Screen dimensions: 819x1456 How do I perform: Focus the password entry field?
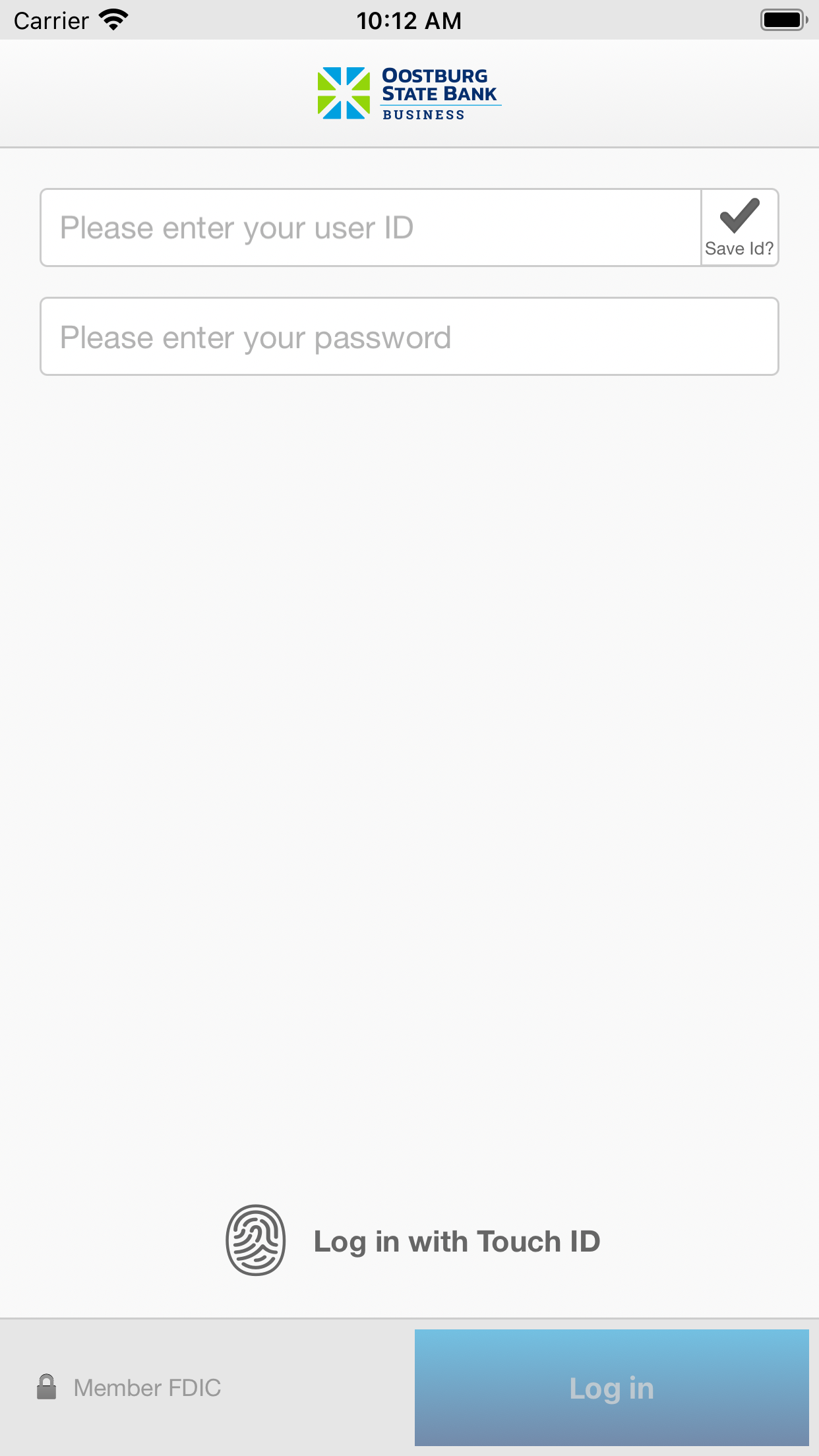pyautogui.click(x=409, y=336)
